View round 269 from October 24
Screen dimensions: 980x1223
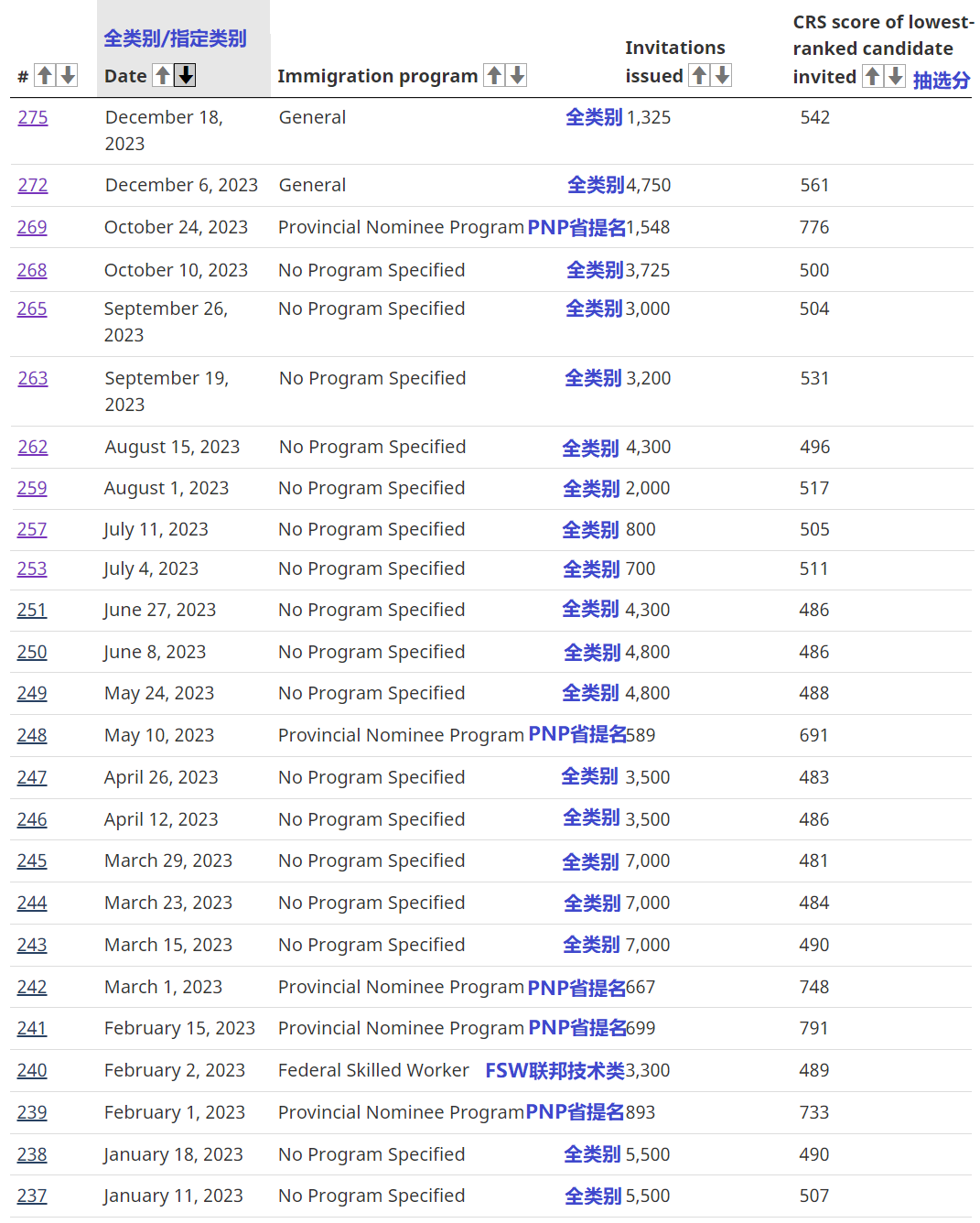[x=32, y=227]
